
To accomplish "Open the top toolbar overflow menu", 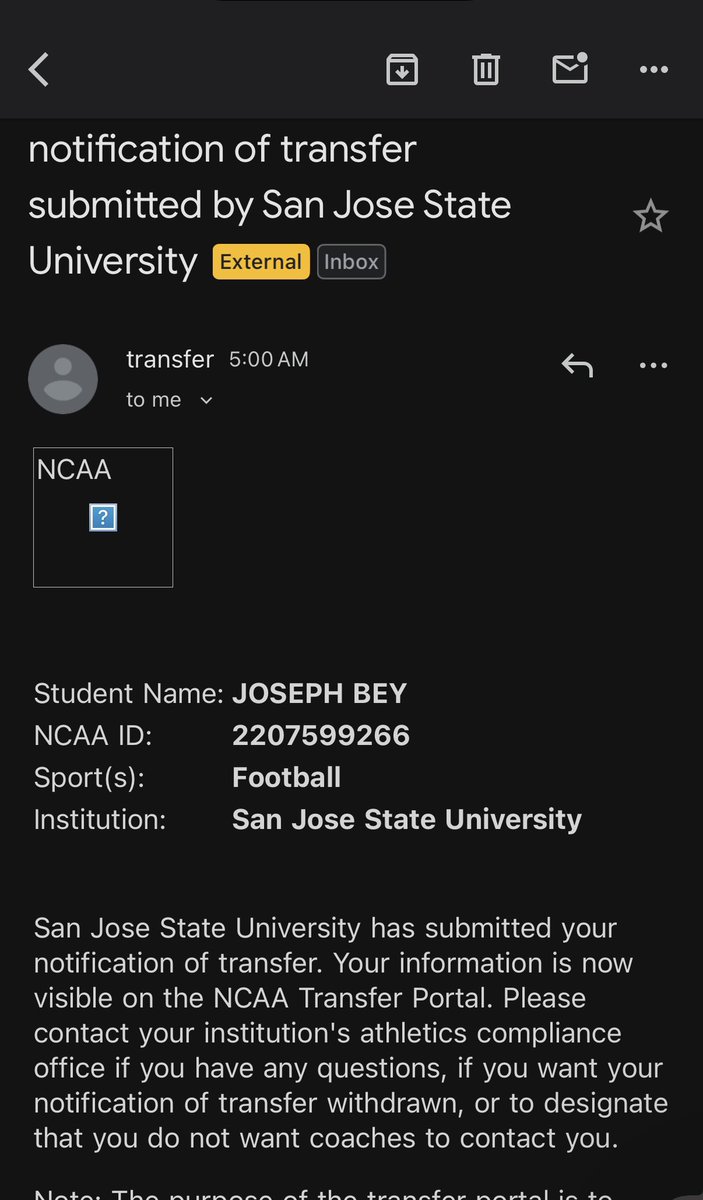I will point(653,69).
